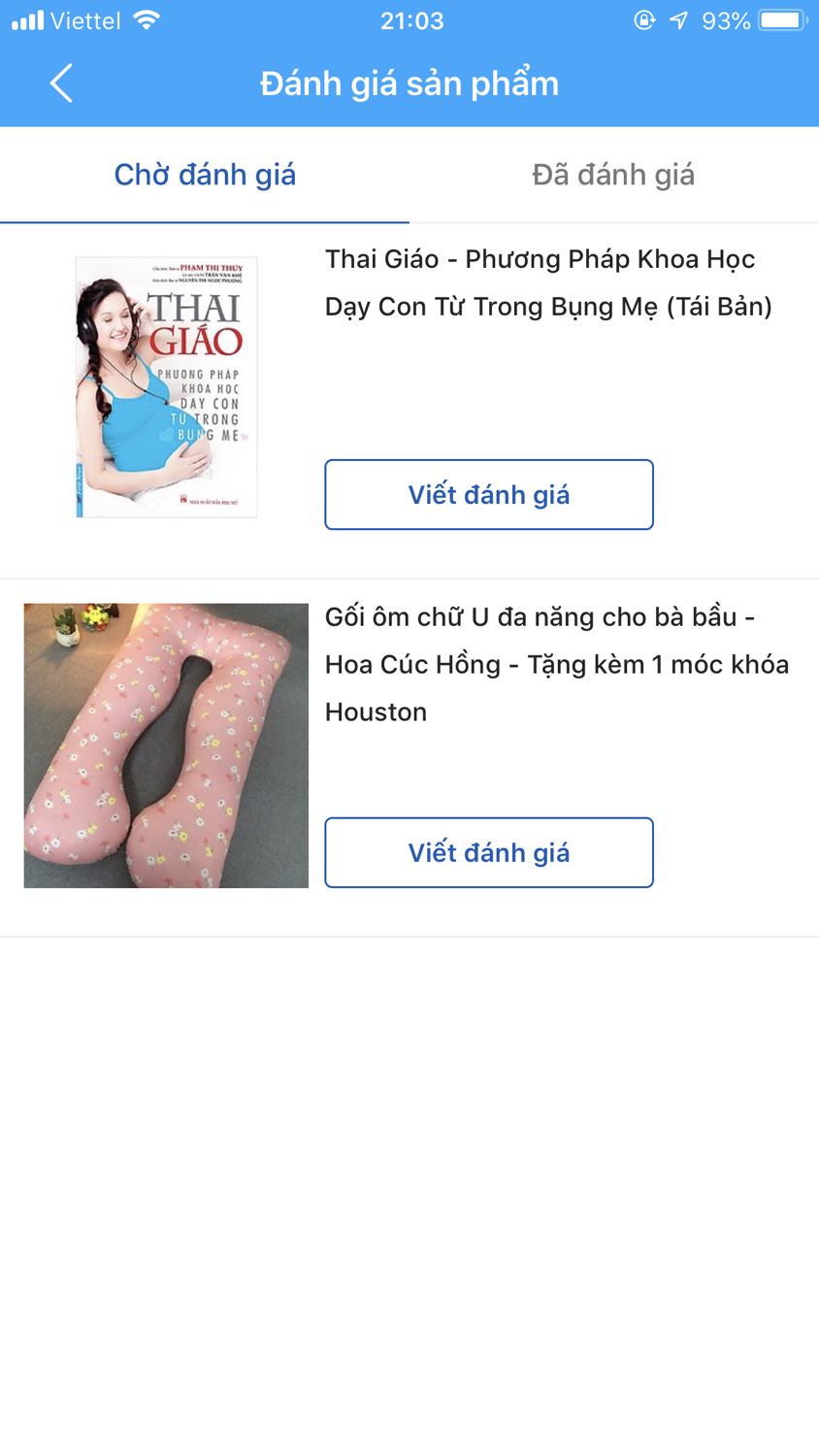Viewport: 819px width, 1456px height.
Task: Select the Chờ đánh giá tab
Action: click(x=205, y=176)
